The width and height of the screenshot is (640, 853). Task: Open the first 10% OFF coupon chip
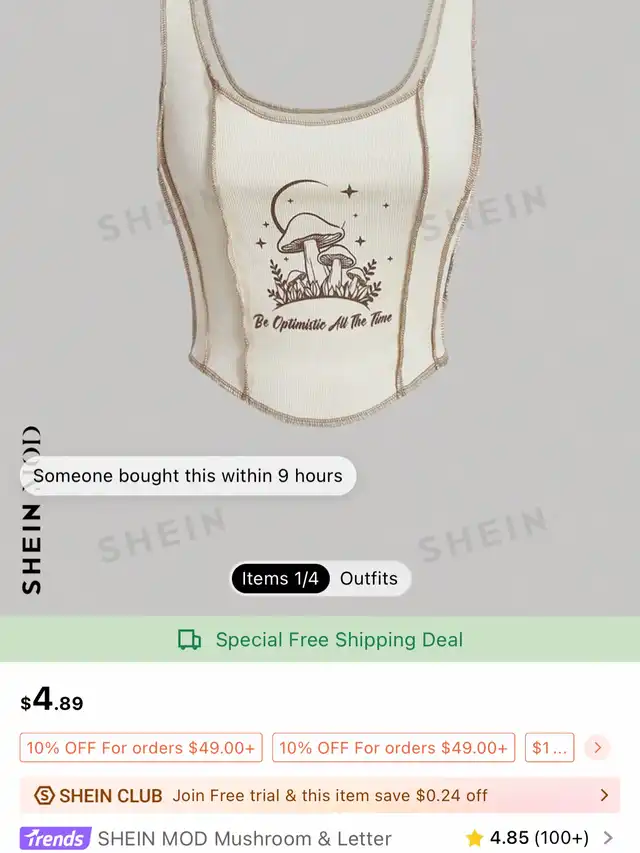click(x=141, y=747)
